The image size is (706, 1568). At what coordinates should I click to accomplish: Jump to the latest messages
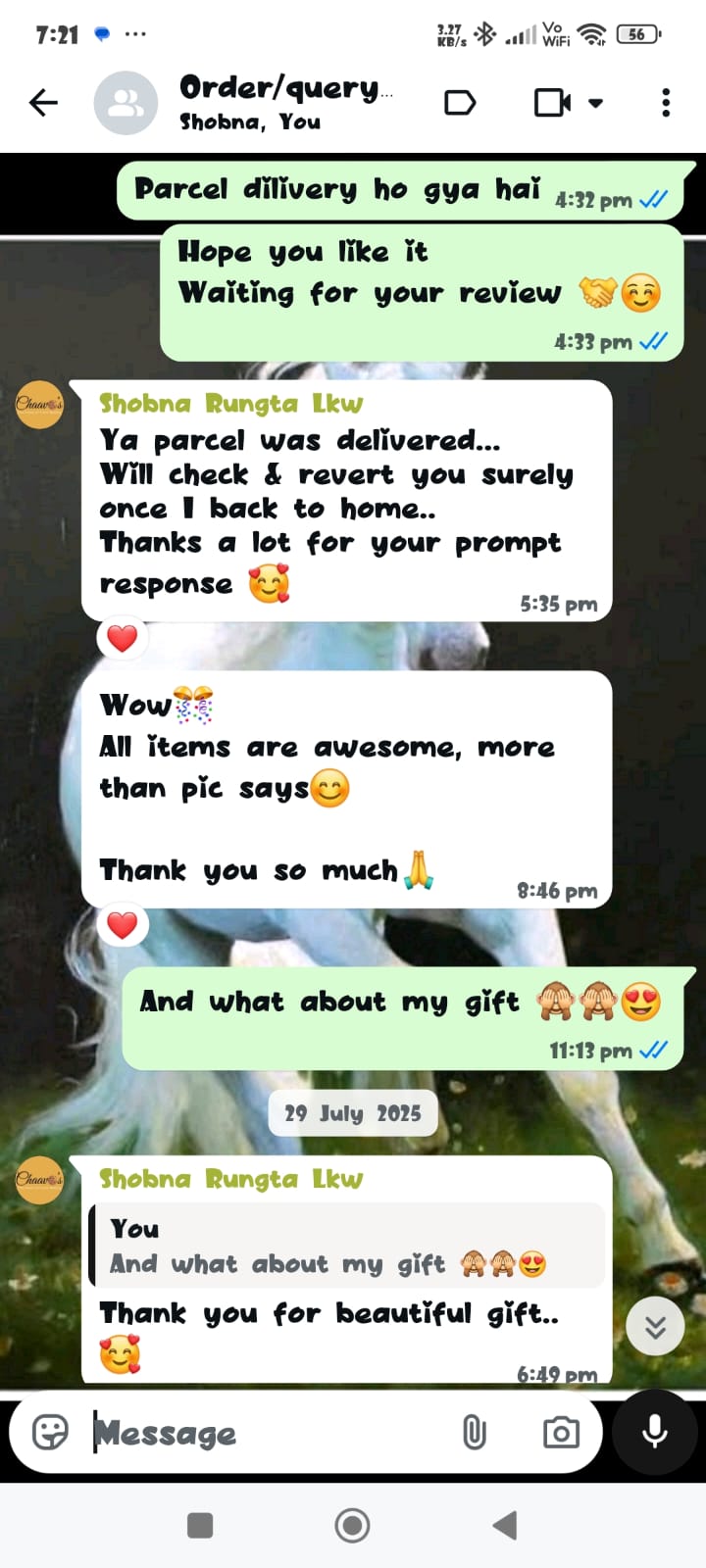point(655,1326)
